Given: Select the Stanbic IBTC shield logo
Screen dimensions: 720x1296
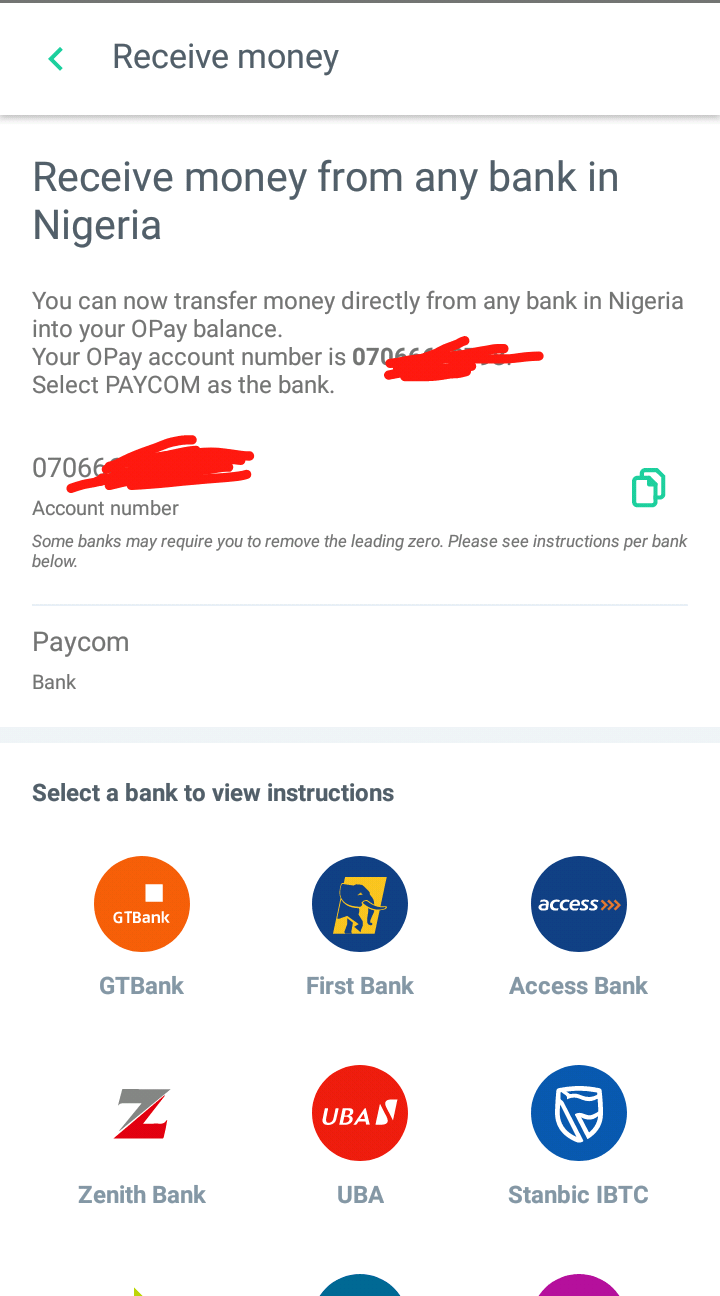Looking at the screenshot, I should (578, 1112).
